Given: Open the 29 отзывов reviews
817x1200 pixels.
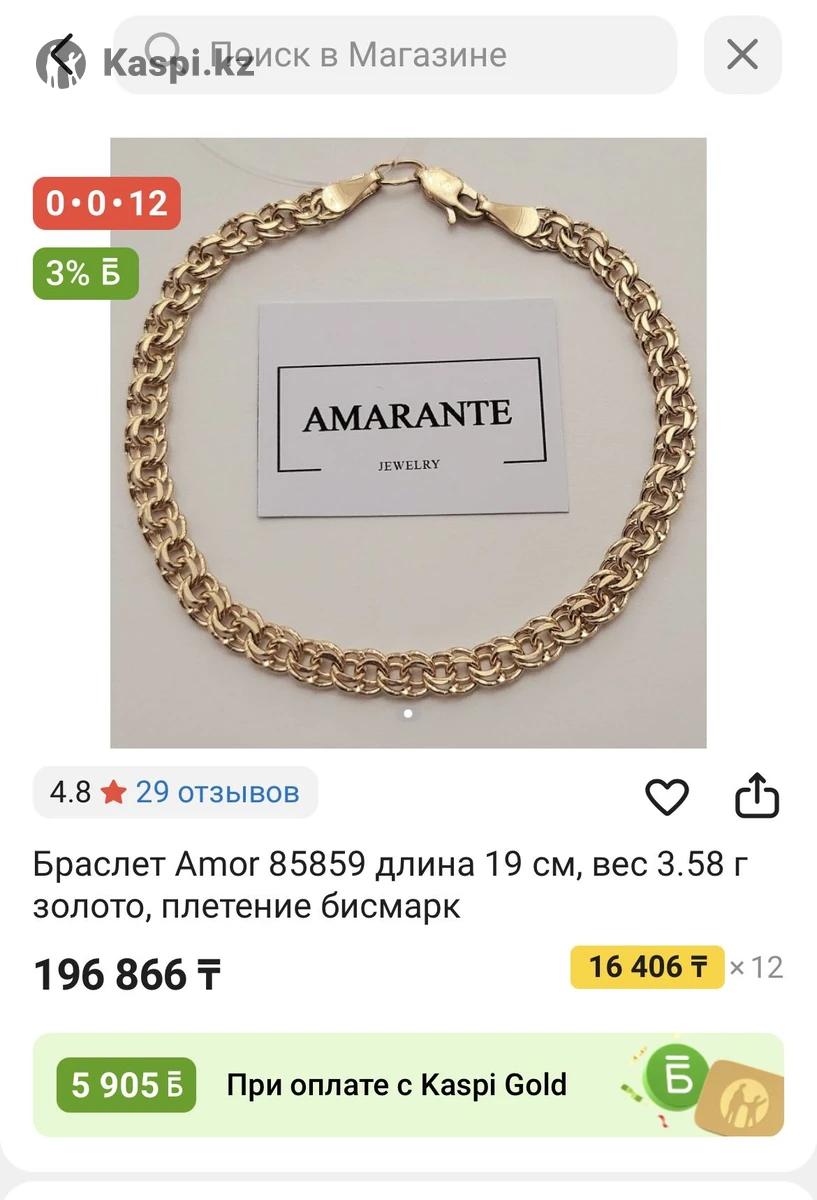Looking at the screenshot, I should tap(217, 793).
